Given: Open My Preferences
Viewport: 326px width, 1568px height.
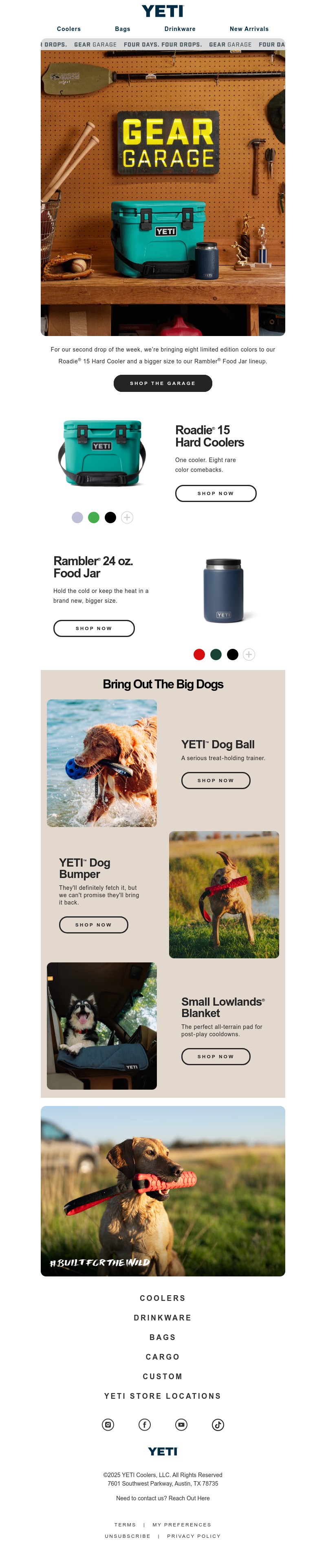Looking at the screenshot, I should (x=181, y=1524).
